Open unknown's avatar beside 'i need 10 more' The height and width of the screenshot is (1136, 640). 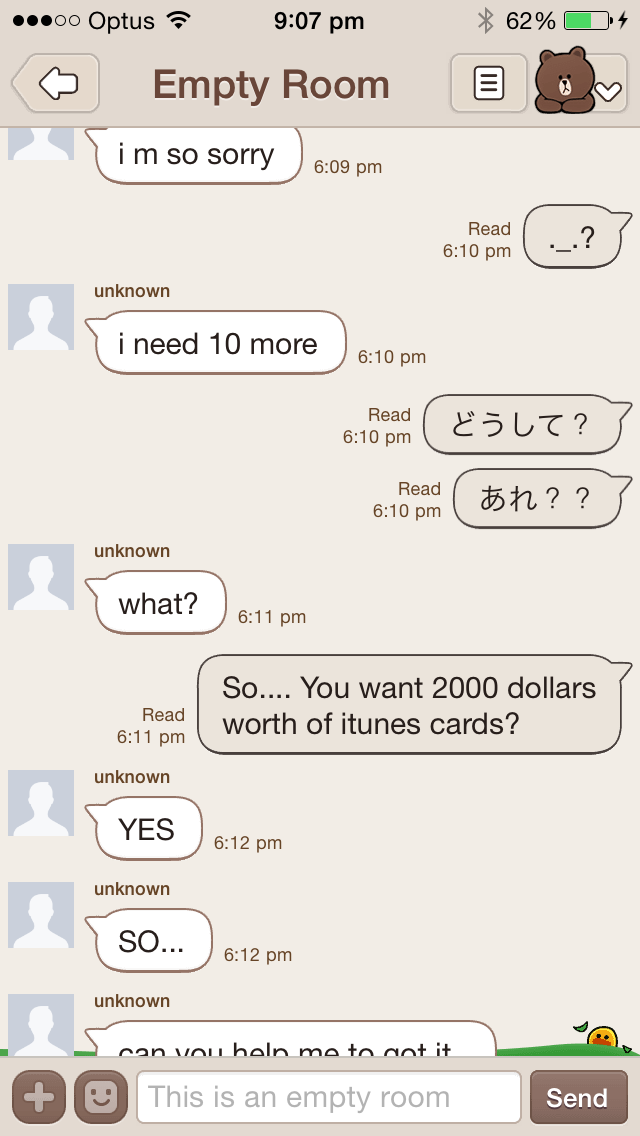coord(41,317)
